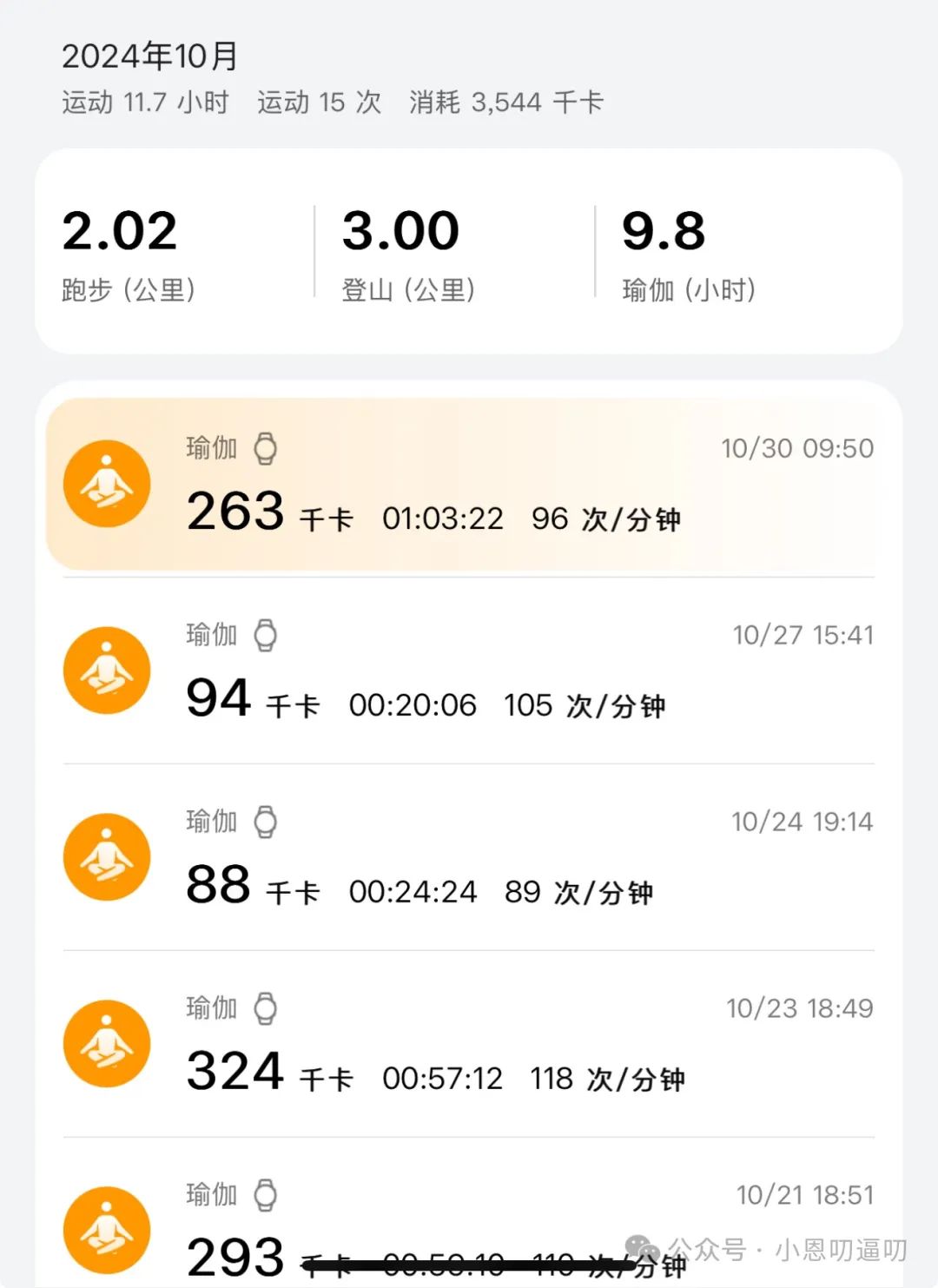Click the yoga icon beside the 94 kcal record
The image size is (938, 1288).
click(106, 670)
